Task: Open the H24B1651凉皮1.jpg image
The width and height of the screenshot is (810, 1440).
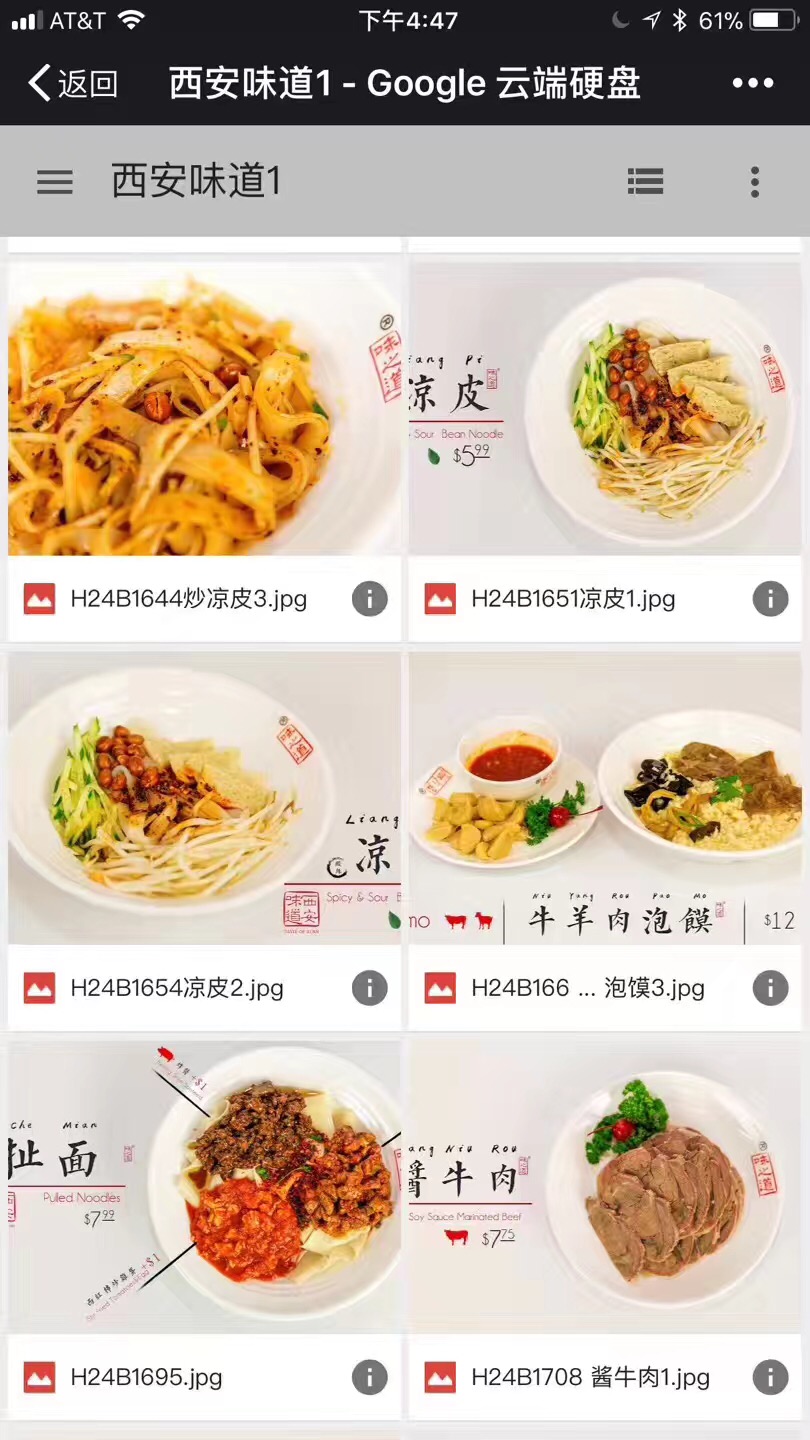Action: pyautogui.click(x=605, y=410)
